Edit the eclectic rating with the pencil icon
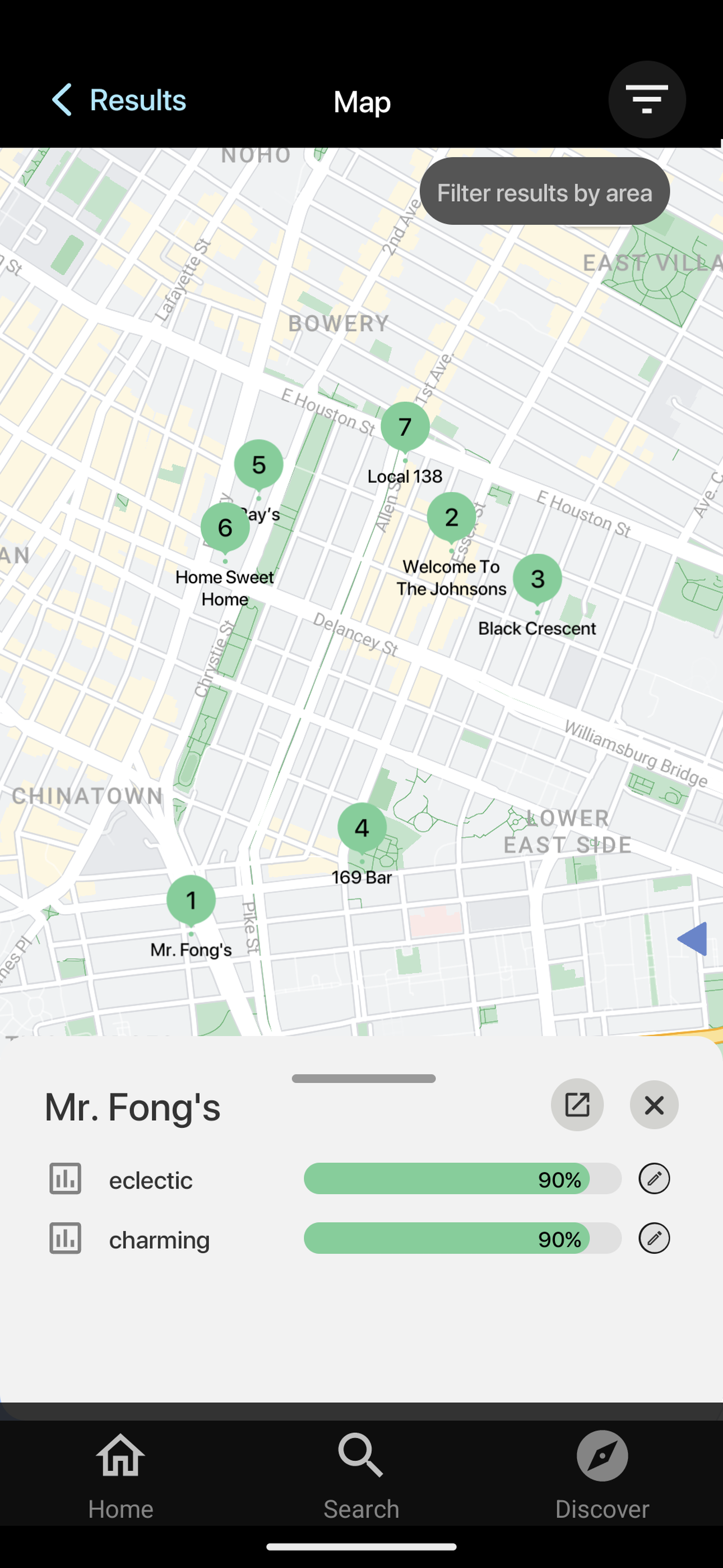Viewport: 723px width, 1568px height. tap(653, 1178)
